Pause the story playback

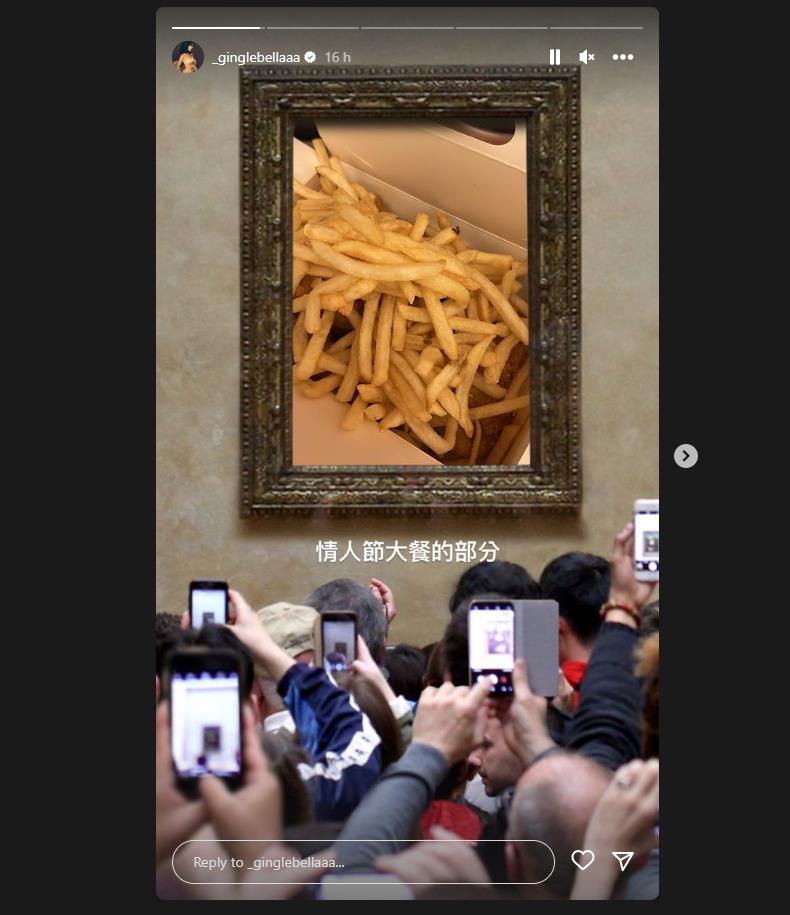555,57
